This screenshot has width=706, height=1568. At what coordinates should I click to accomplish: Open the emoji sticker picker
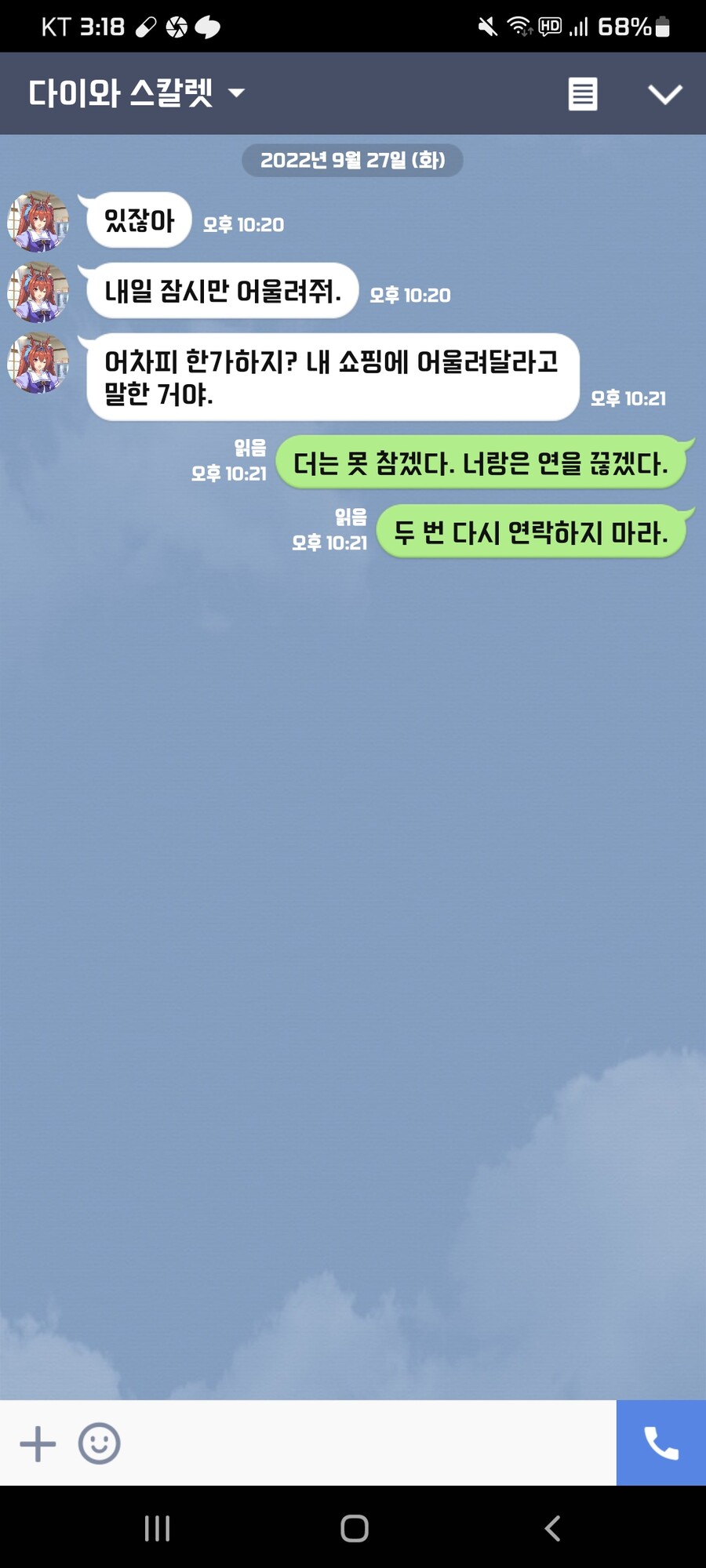pos(100,1443)
